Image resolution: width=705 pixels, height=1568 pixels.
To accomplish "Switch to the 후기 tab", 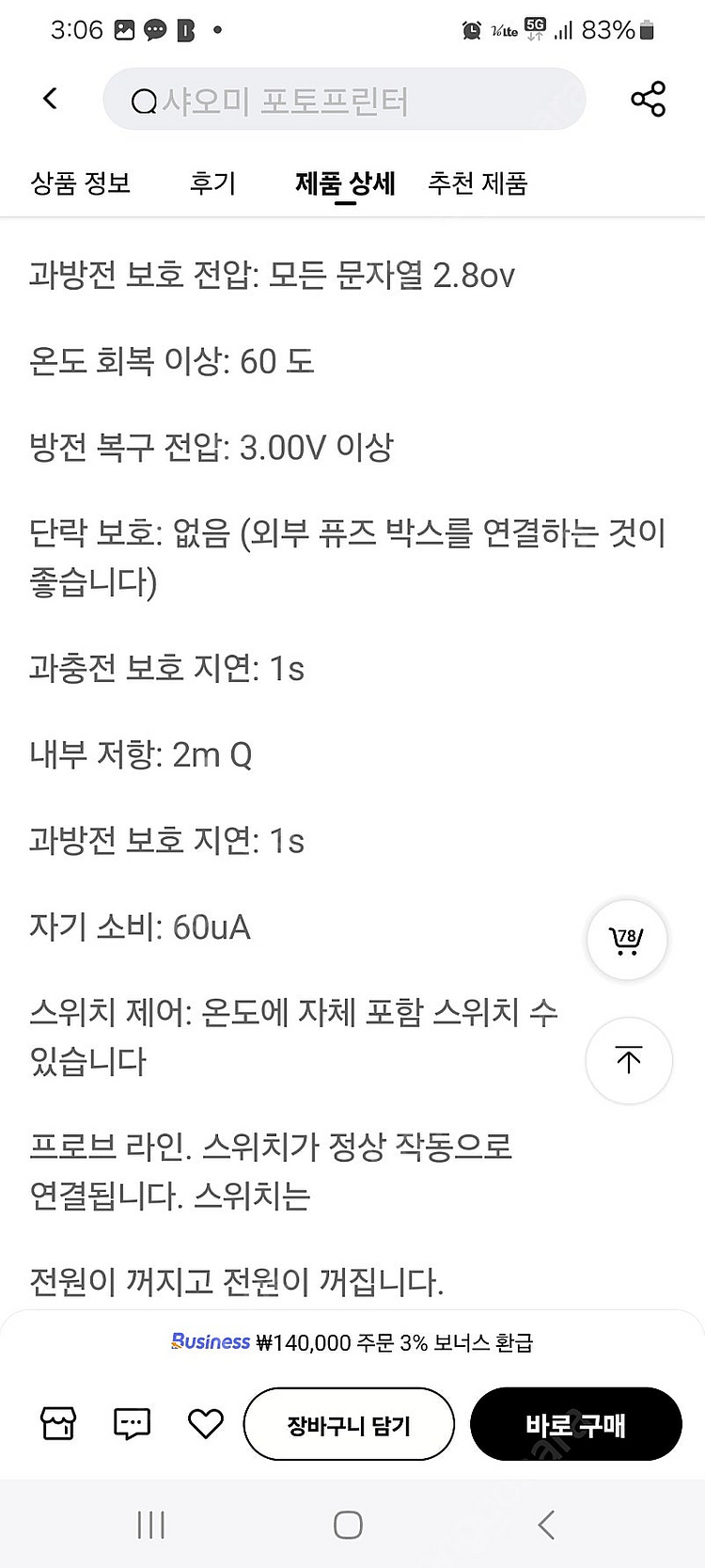I will (212, 182).
